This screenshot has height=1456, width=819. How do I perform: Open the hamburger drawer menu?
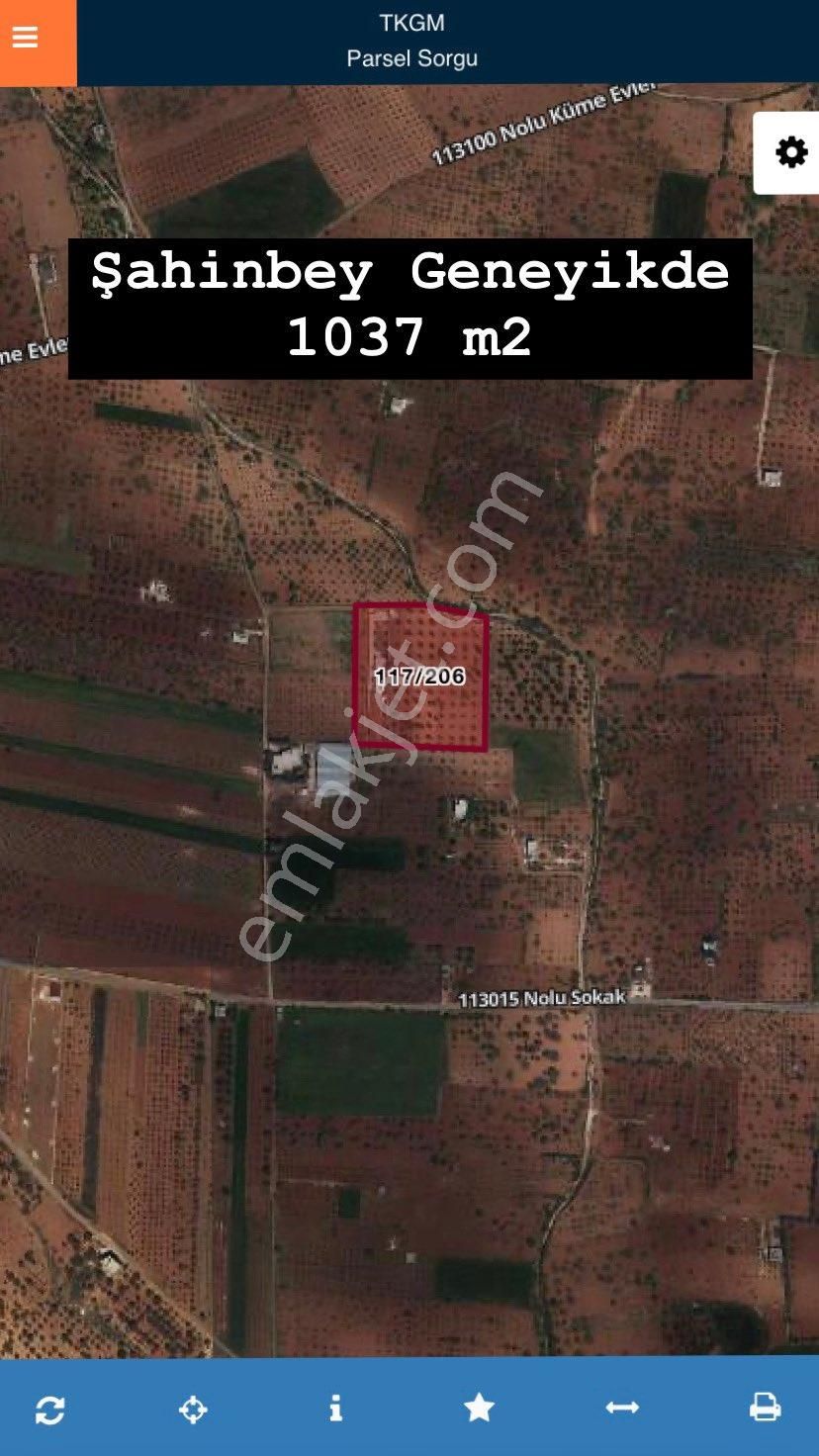click(26, 38)
